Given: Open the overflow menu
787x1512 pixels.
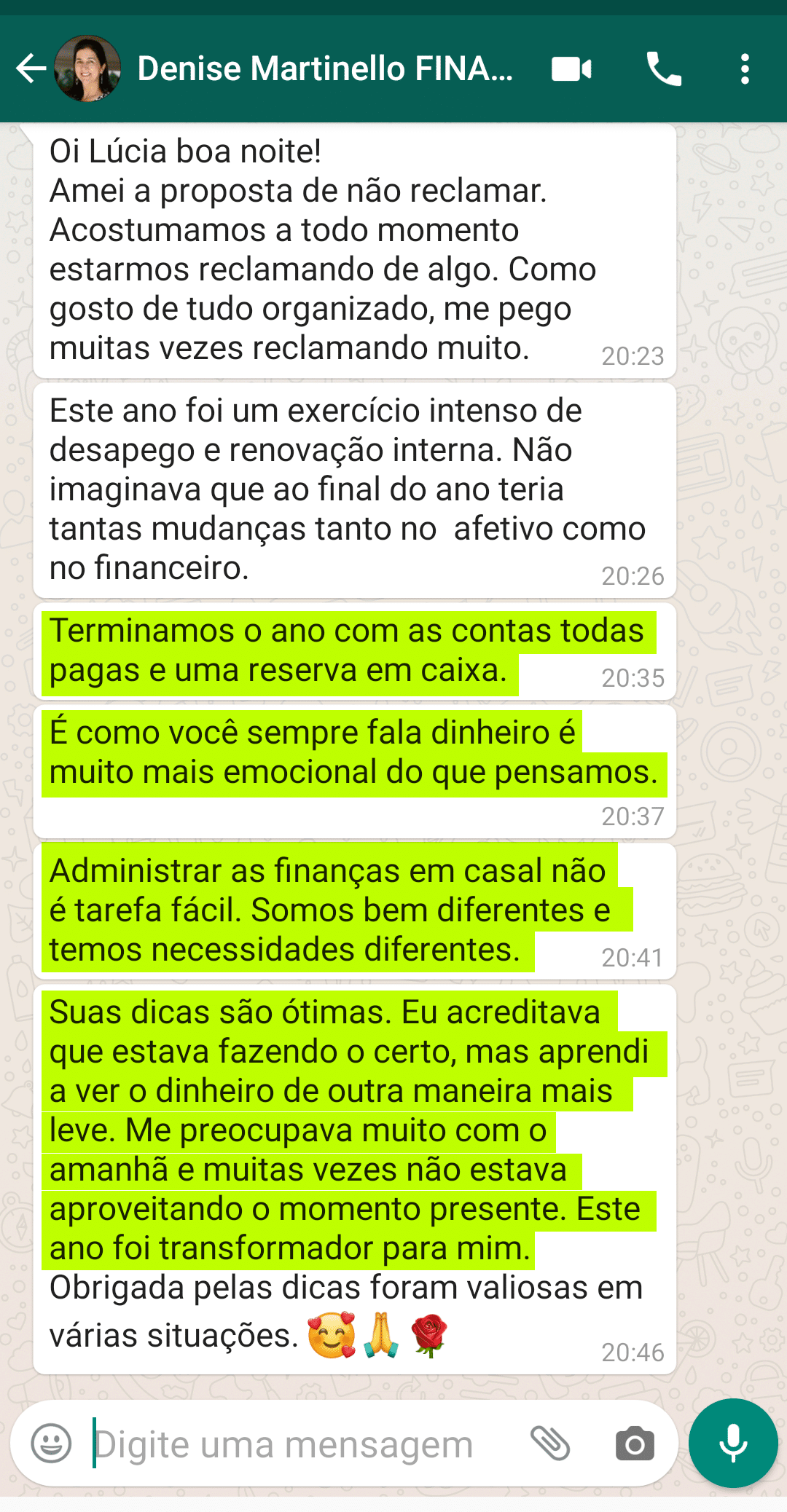Looking at the screenshot, I should click(744, 69).
